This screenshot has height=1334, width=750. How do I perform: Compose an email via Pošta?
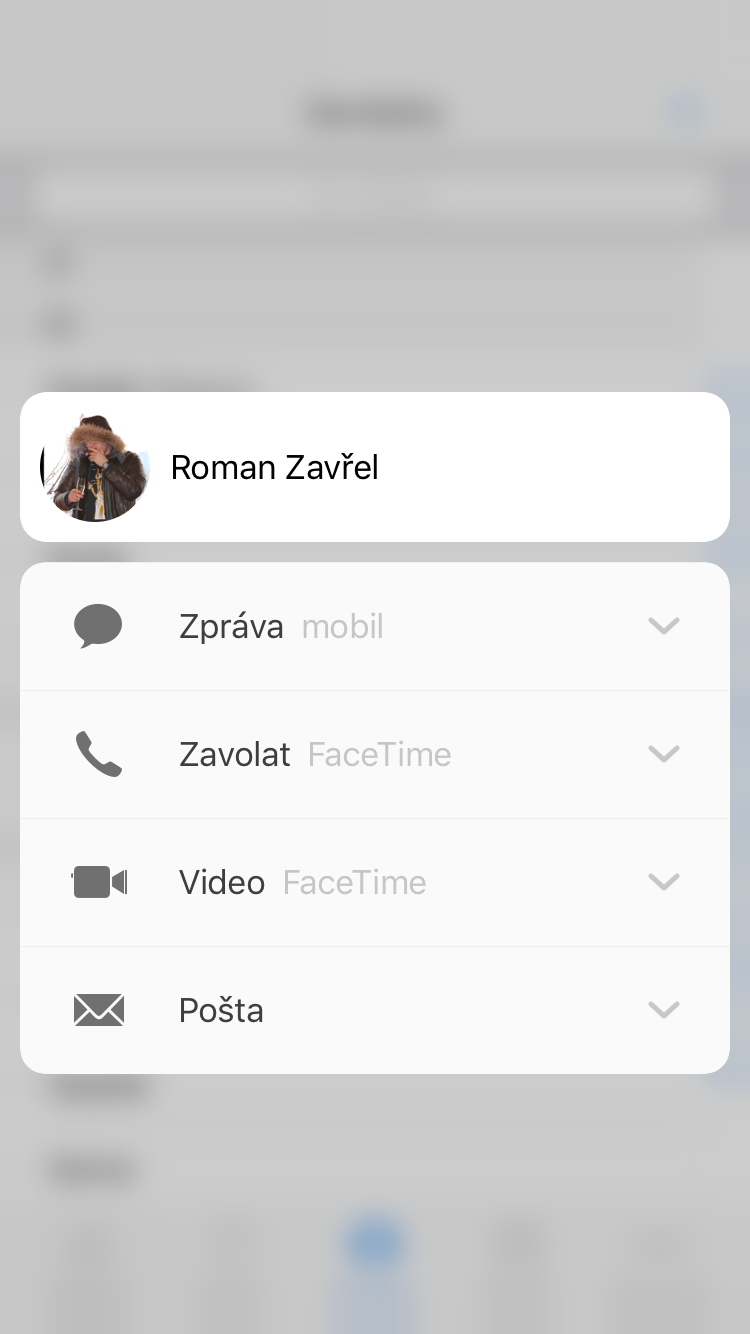(221, 1010)
